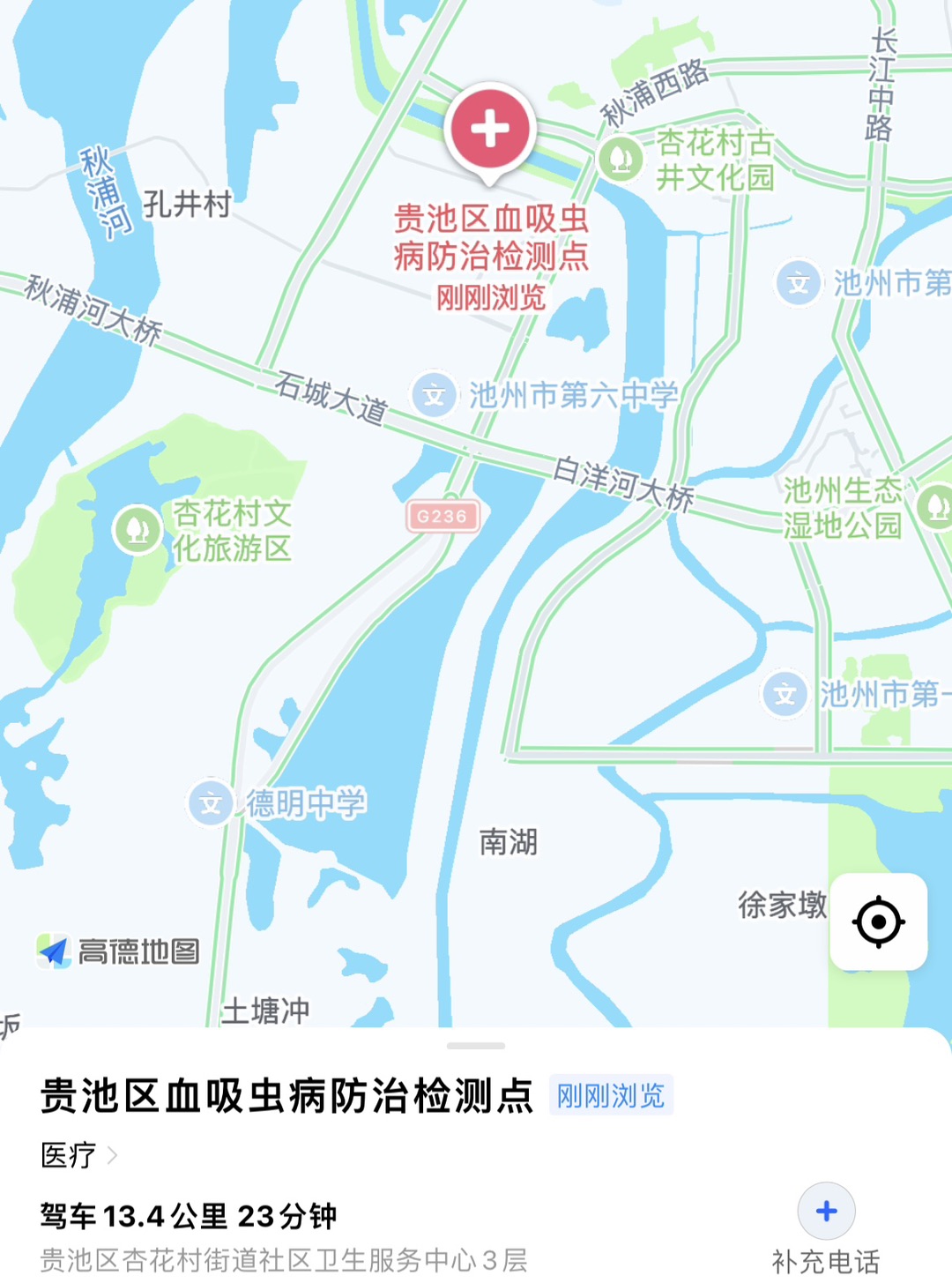Select 杏花村古井文化园 park marker
Screen dimensions: 952x1283
[x=621, y=160]
